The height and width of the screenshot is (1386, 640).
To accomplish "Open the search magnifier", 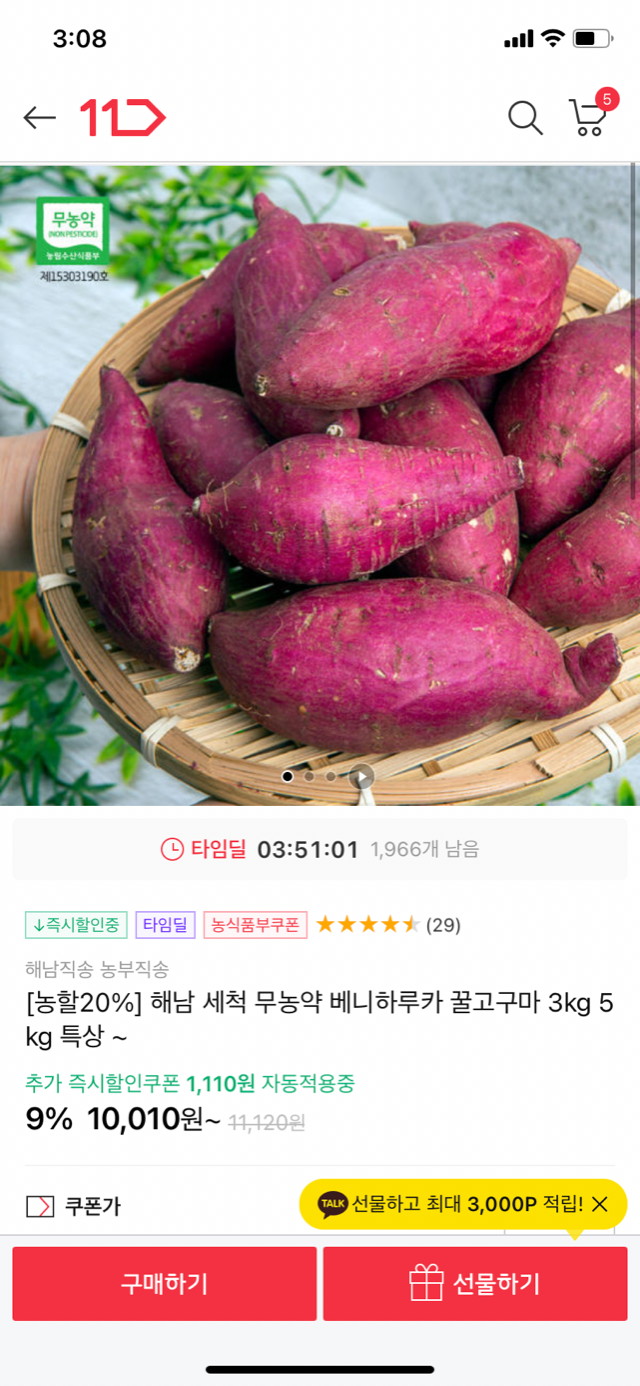I will pyautogui.click(x=525, y=118).
